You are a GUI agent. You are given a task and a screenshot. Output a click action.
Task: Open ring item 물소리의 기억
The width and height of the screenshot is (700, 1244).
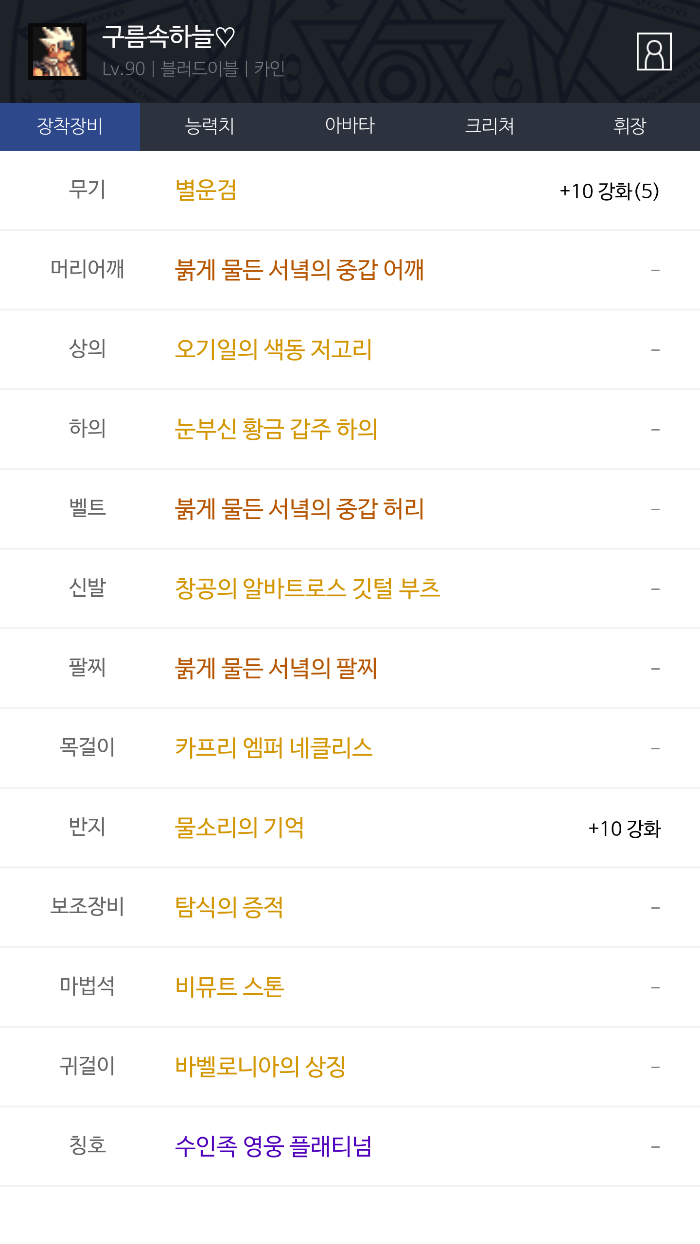(240, 828)
